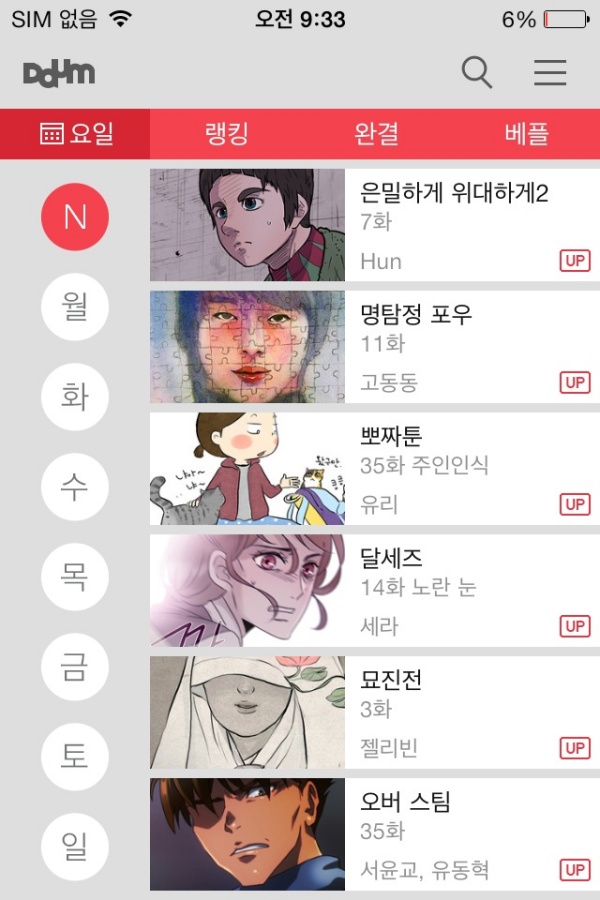Filter by 일 (Sunday)
Viewport: 600px width, 900px height.
pyautogui.click(x=75, y=847)
